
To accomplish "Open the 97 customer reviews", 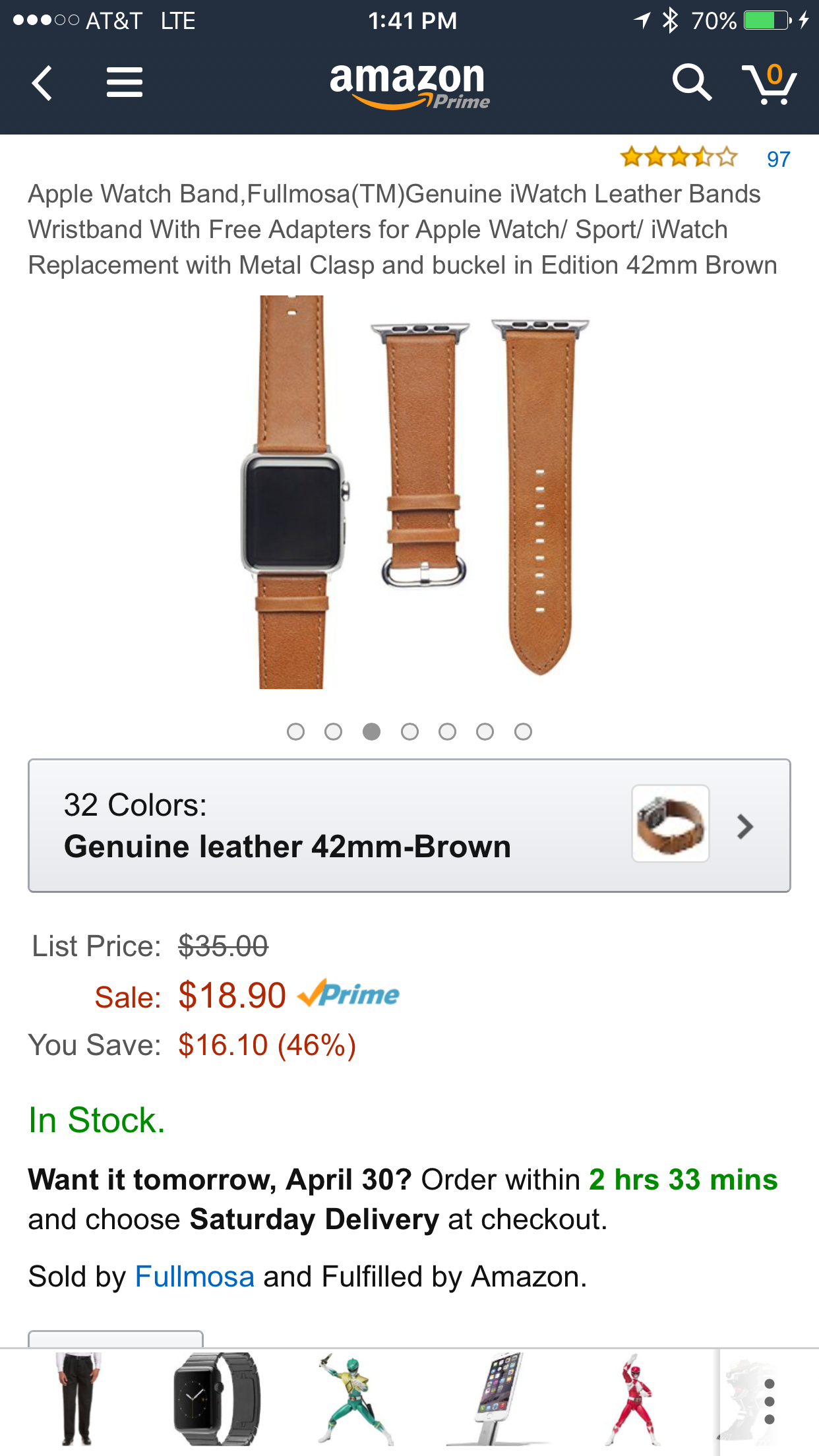I will point(777,159).
